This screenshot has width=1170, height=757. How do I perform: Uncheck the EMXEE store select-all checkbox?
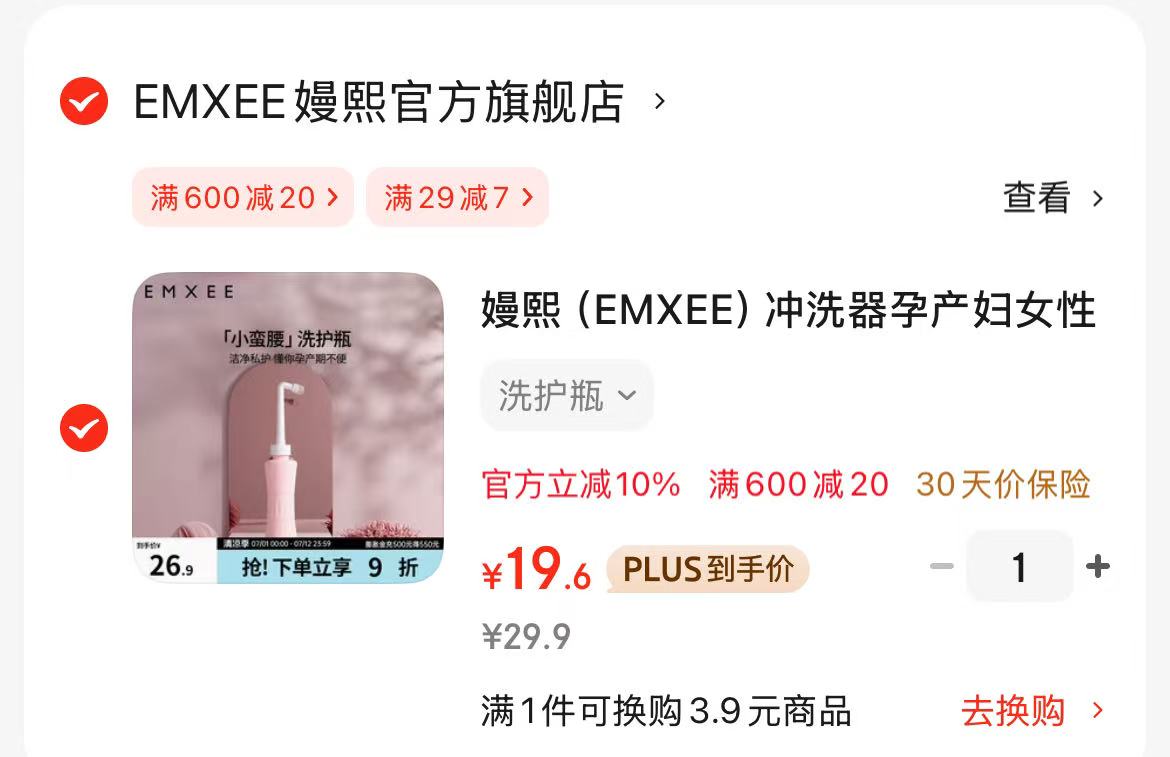coord(84,102)
